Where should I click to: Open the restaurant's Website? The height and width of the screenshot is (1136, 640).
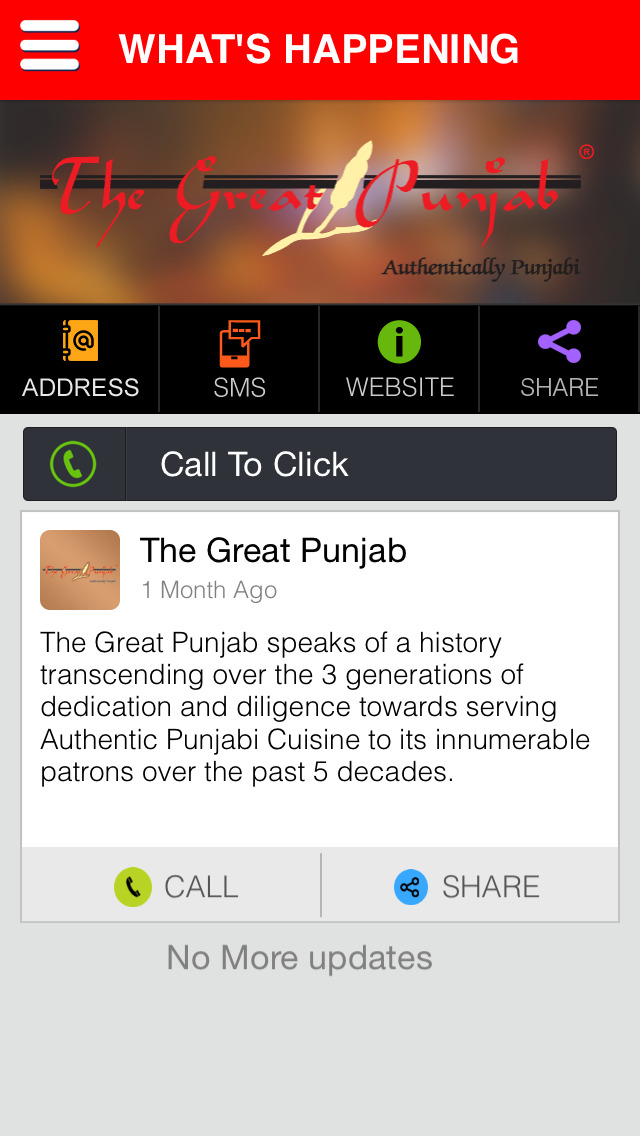(x=399, y=360)
